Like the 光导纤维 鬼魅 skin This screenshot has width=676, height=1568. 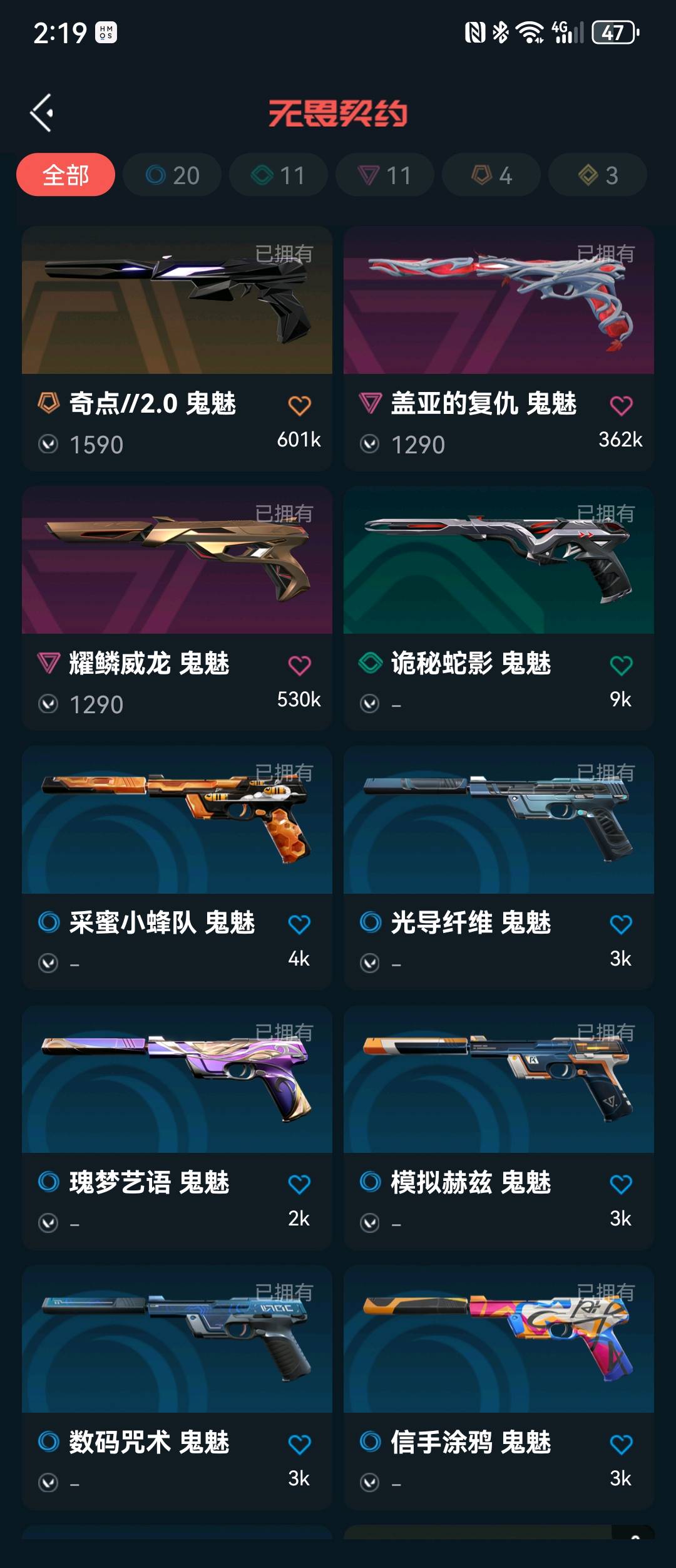621,925
